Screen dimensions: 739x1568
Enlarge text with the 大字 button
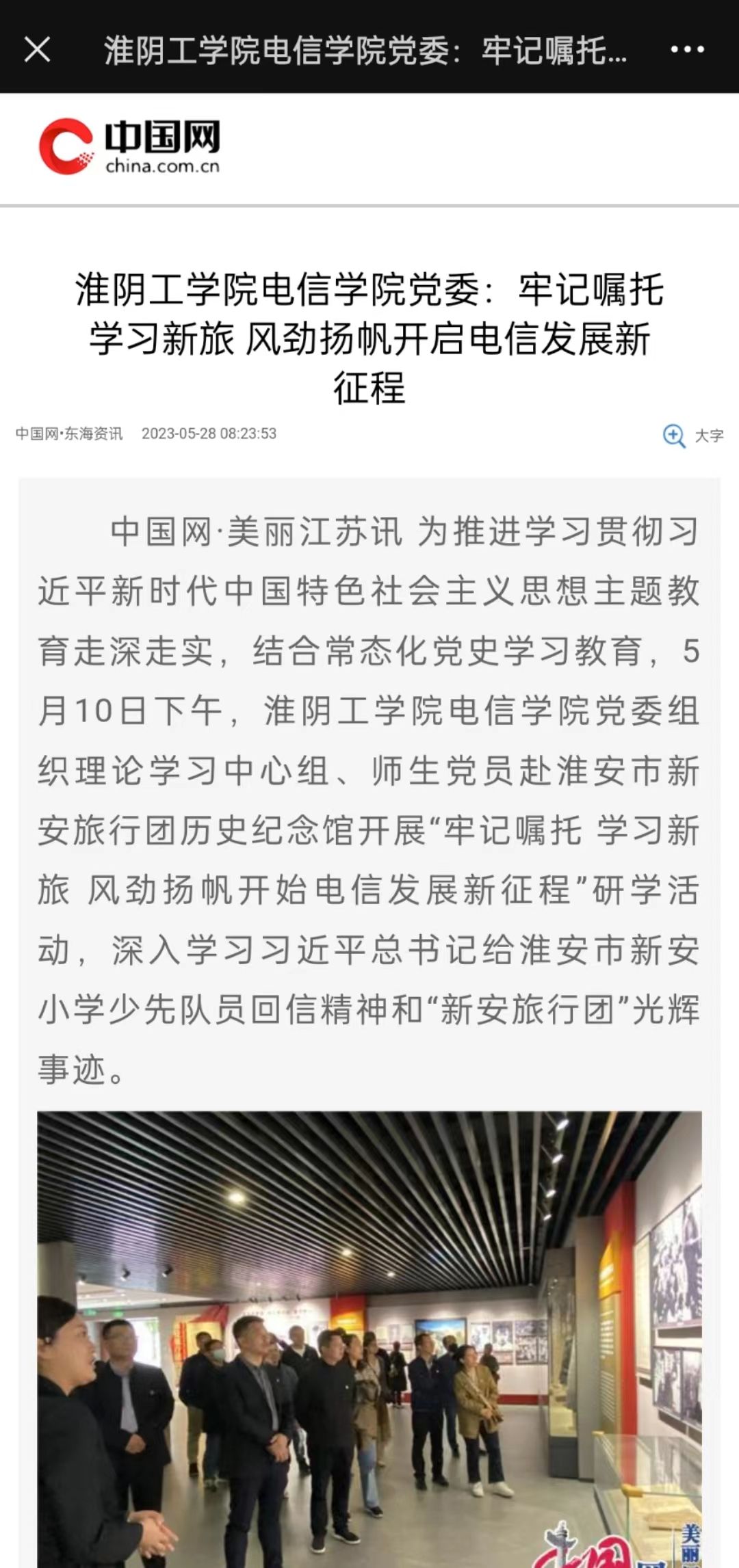tap(692, 435)
